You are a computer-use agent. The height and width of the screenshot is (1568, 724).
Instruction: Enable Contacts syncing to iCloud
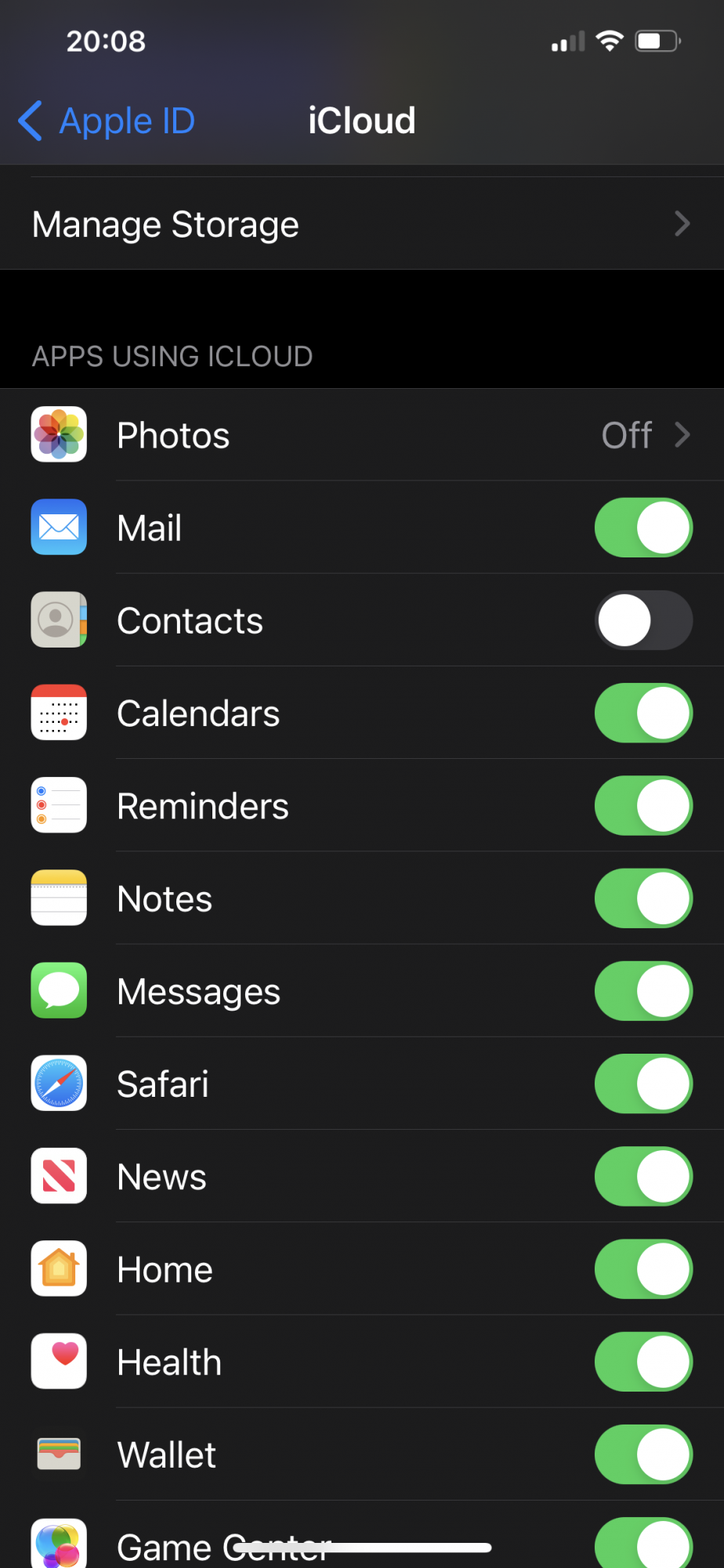(643, 620)
